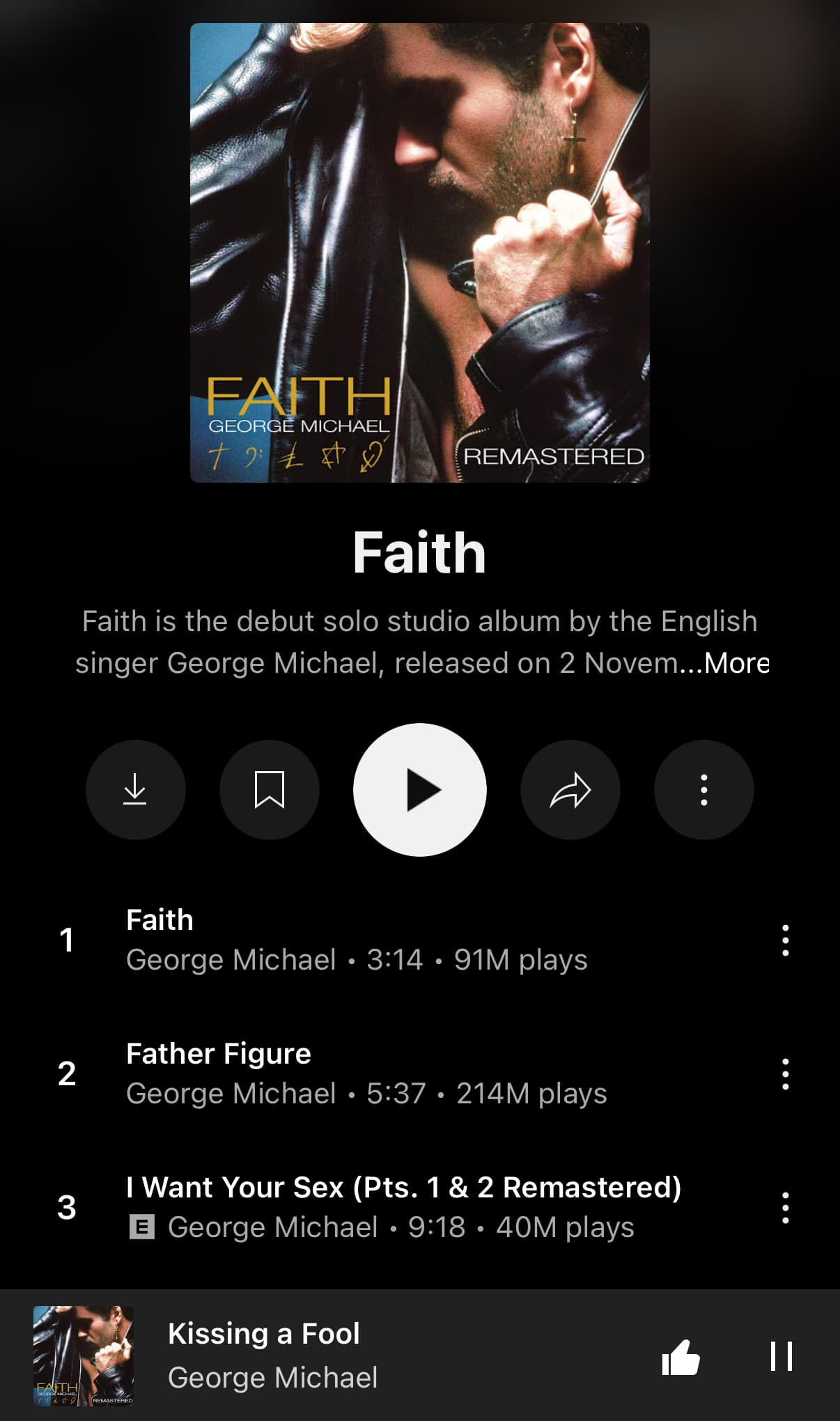Like Kissing a Fool in mini player
The image size is (840, 1421).
point(680,1356)
